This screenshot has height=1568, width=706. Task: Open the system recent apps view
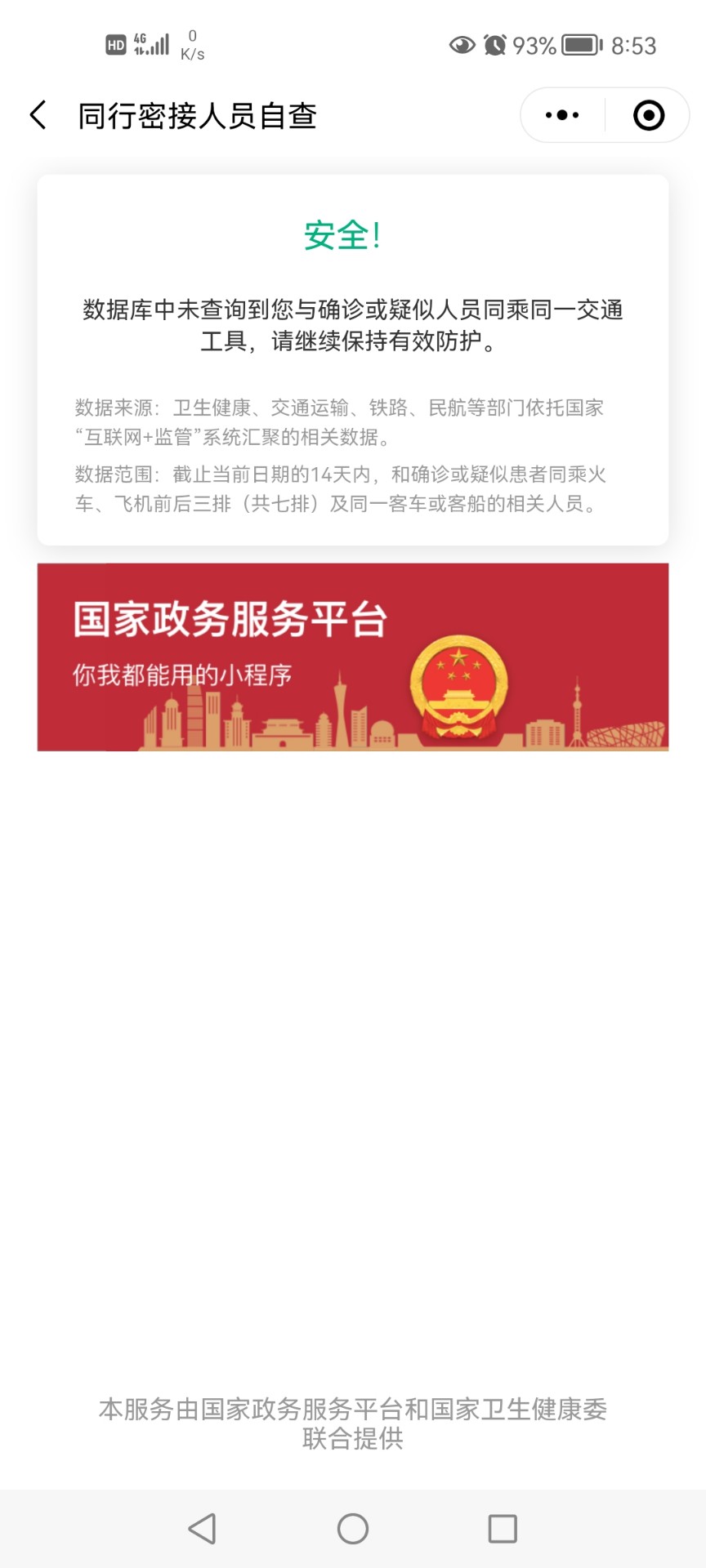(503, 1529)
